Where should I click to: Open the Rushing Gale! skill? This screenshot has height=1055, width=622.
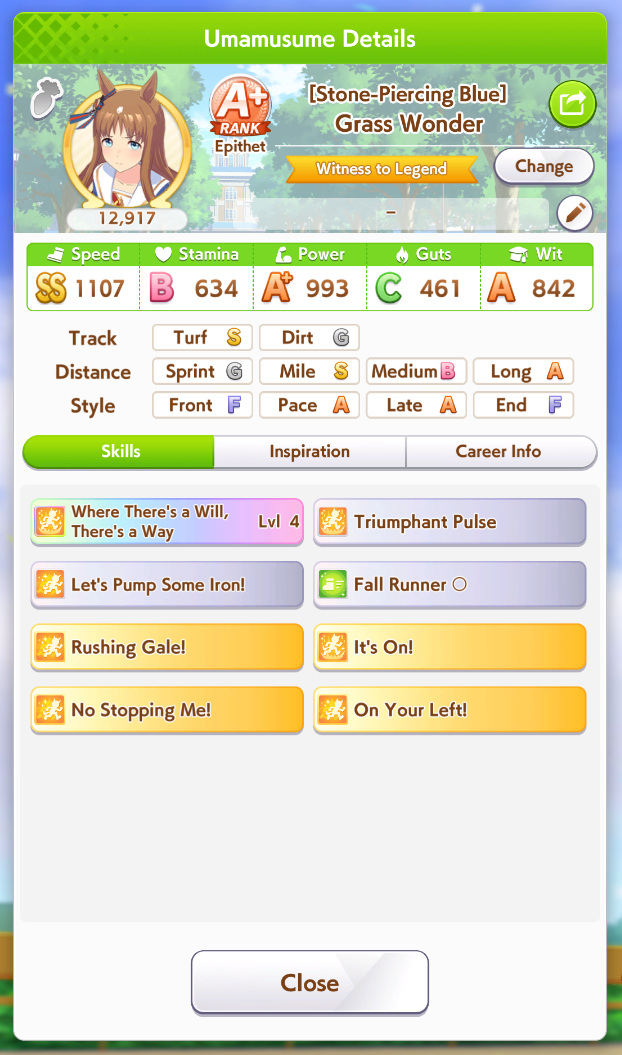point(167,647)
